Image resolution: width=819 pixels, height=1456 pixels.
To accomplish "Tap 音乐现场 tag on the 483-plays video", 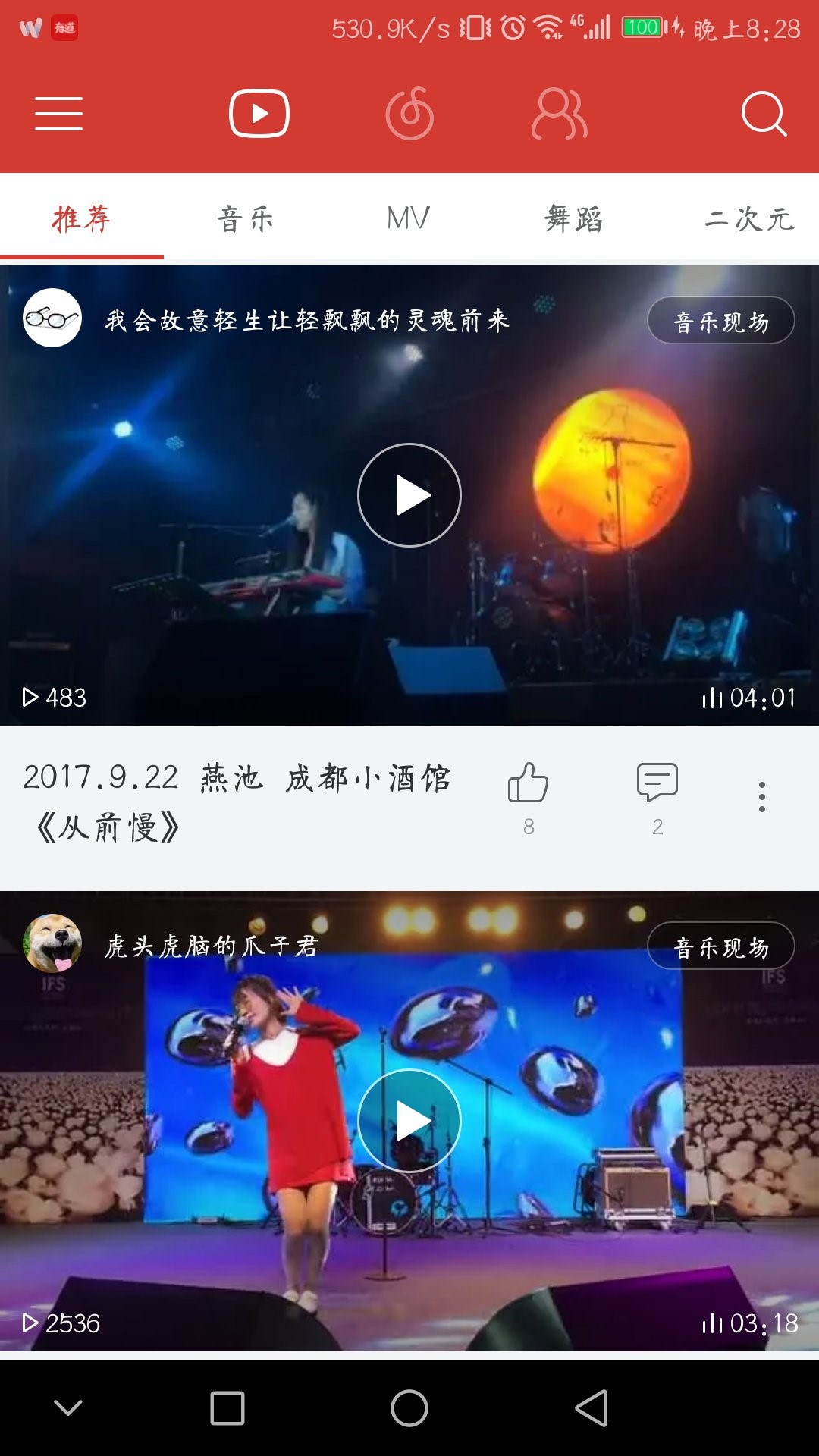I will point(720,321).
